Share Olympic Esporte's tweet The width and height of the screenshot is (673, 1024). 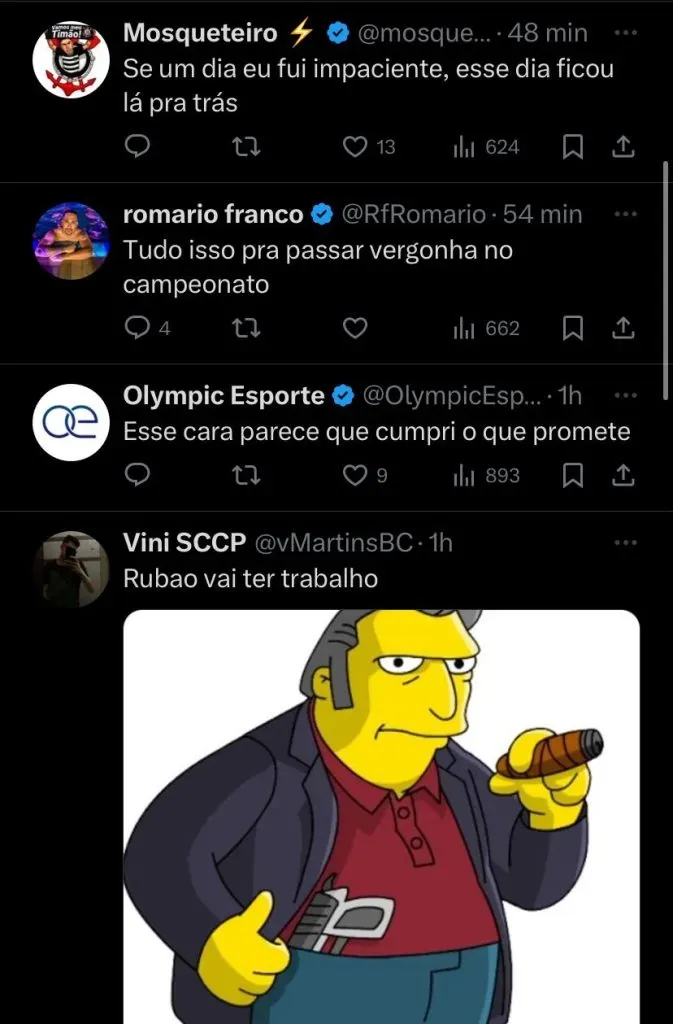click(x=622, y=476)
